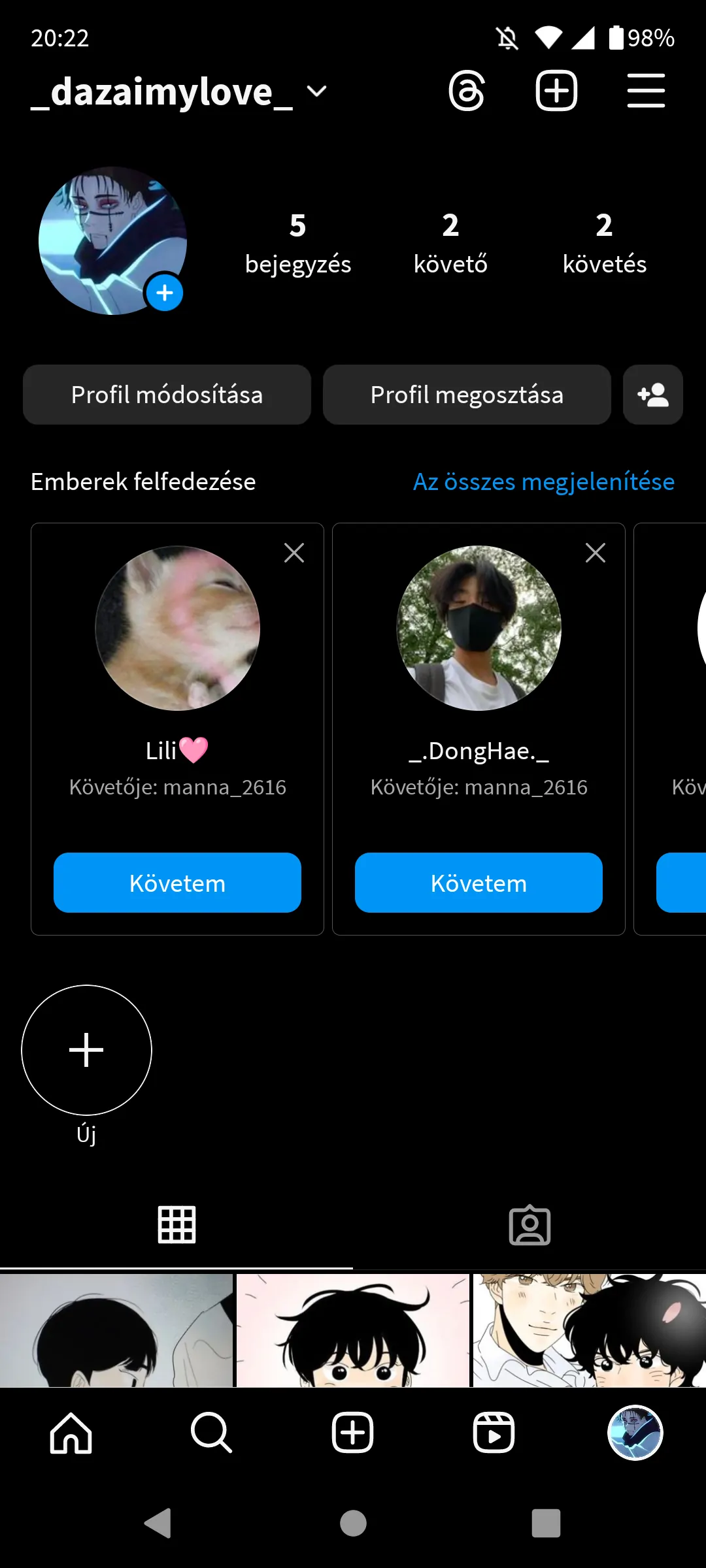The image size is (706, 1568).
Task: Dismiss the Lili suggestion card
Action: (x=294, y=553)
